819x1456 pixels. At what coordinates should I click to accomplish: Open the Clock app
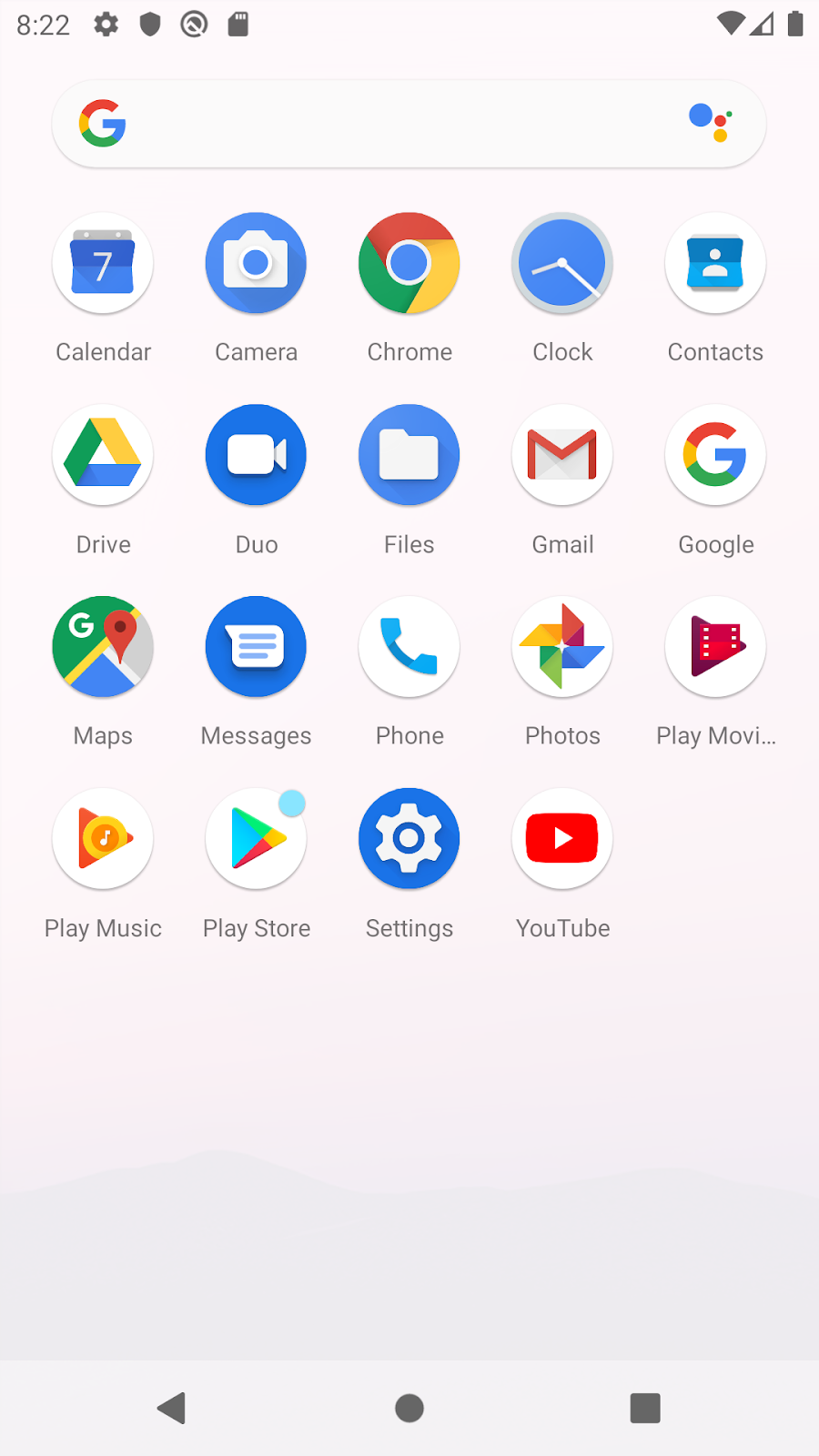click(x=561, y=263)
